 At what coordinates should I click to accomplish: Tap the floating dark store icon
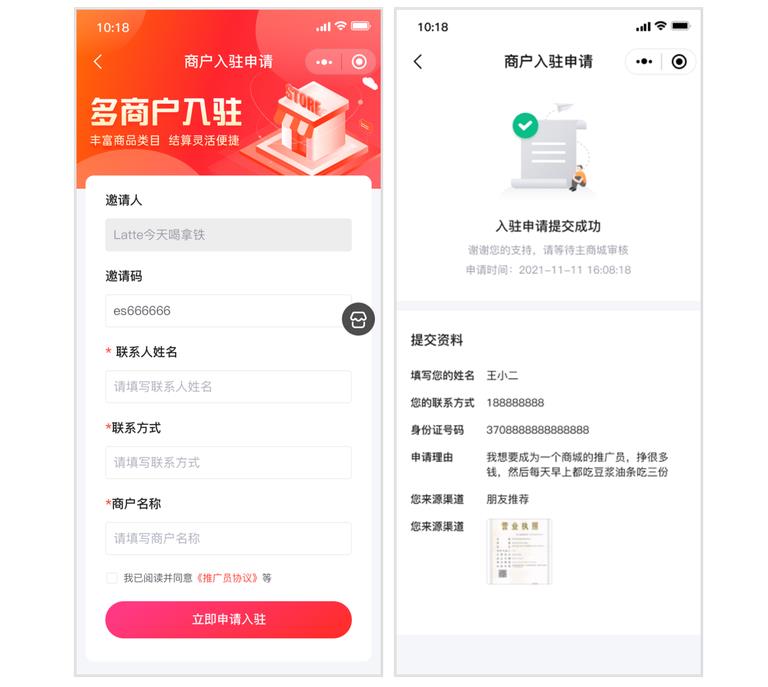(358, 319)
